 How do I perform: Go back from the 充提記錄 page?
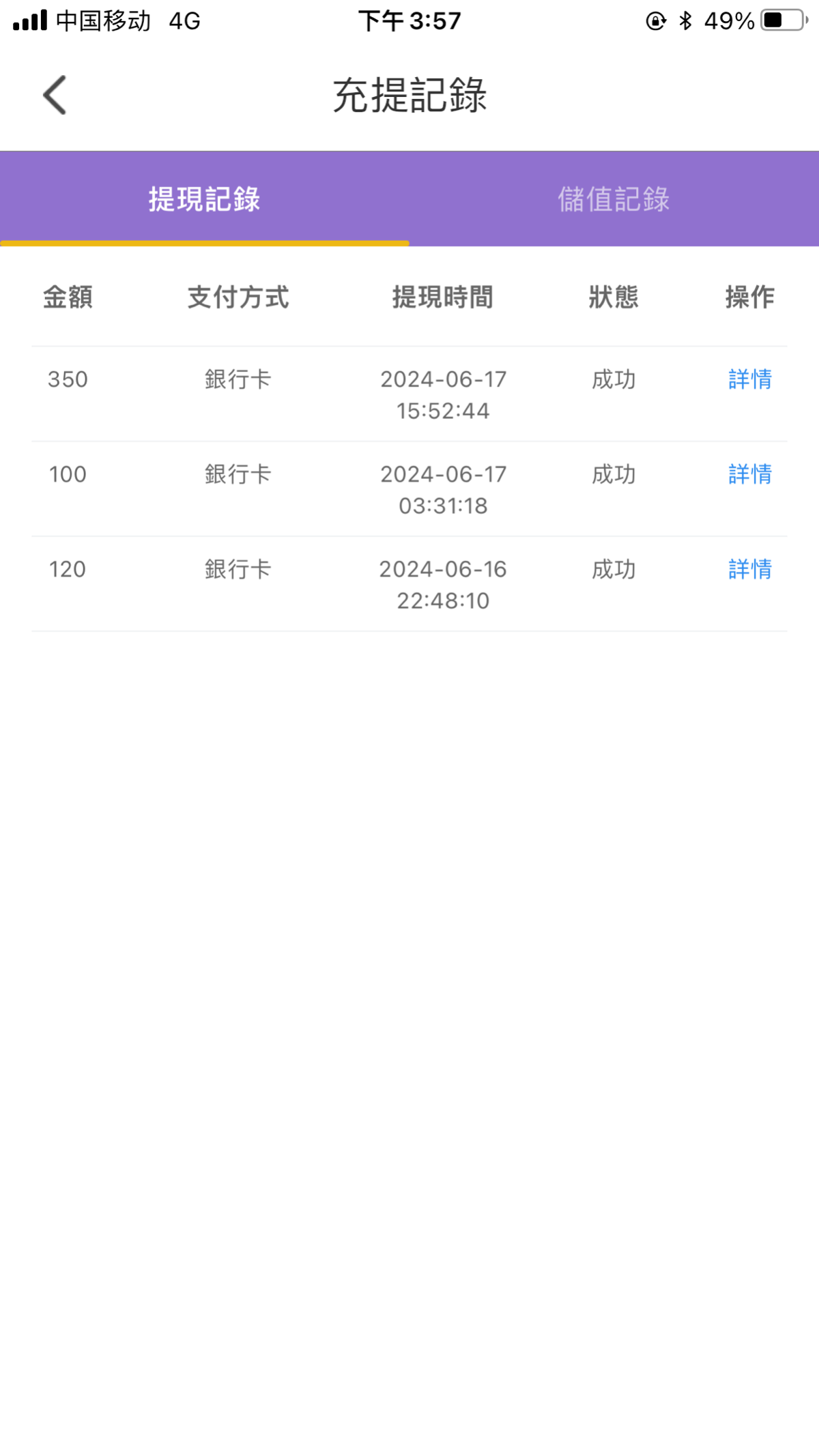coord(55,95)
